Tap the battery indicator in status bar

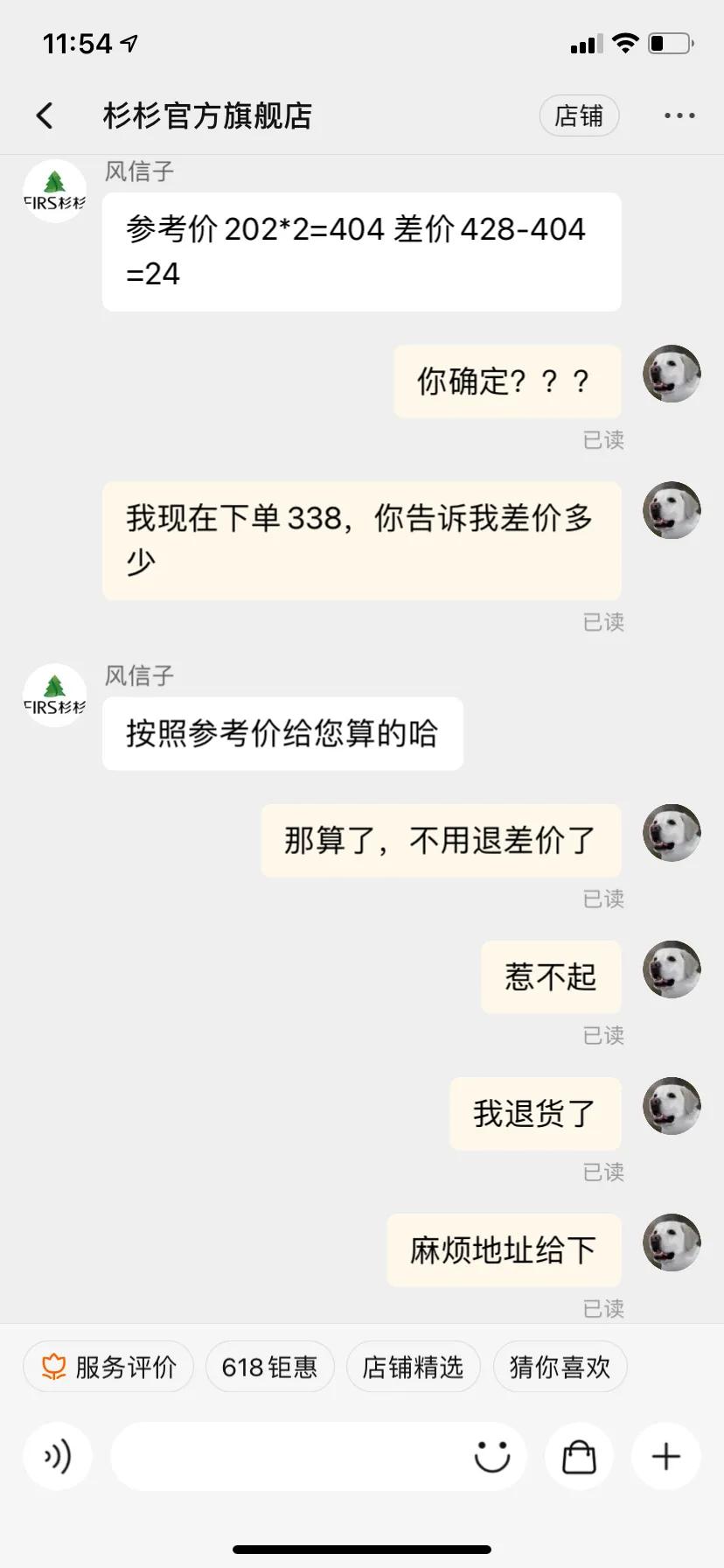pyautogui.click(x=668, y=42)
